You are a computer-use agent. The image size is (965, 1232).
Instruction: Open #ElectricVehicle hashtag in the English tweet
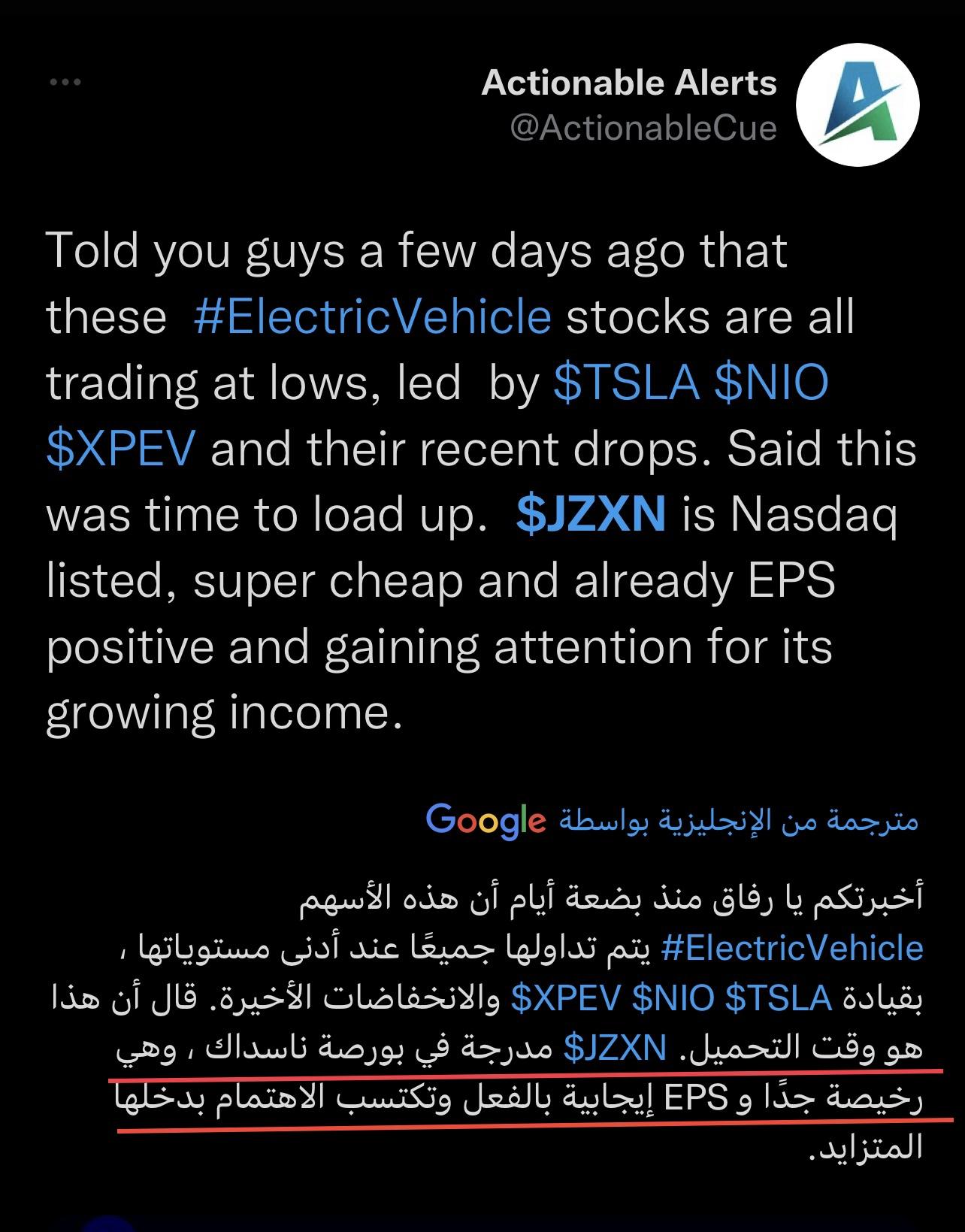click(373, 316)
